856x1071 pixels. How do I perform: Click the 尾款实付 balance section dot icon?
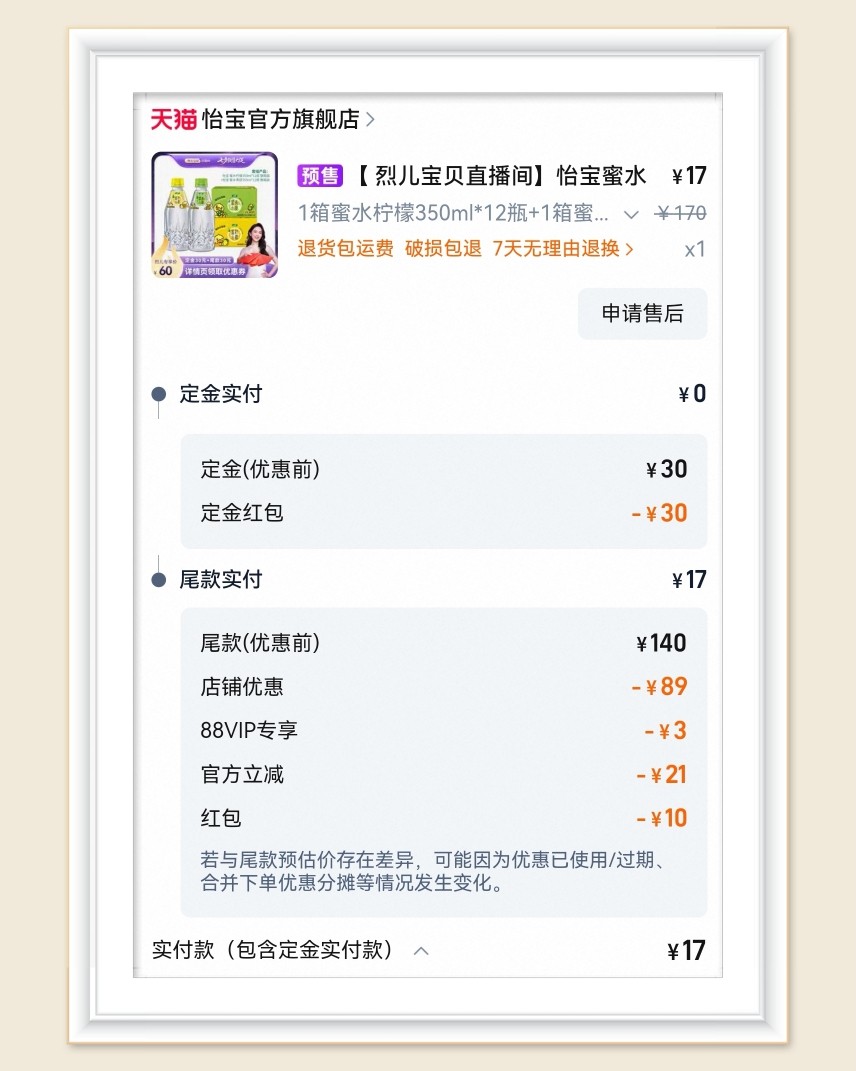156,580
